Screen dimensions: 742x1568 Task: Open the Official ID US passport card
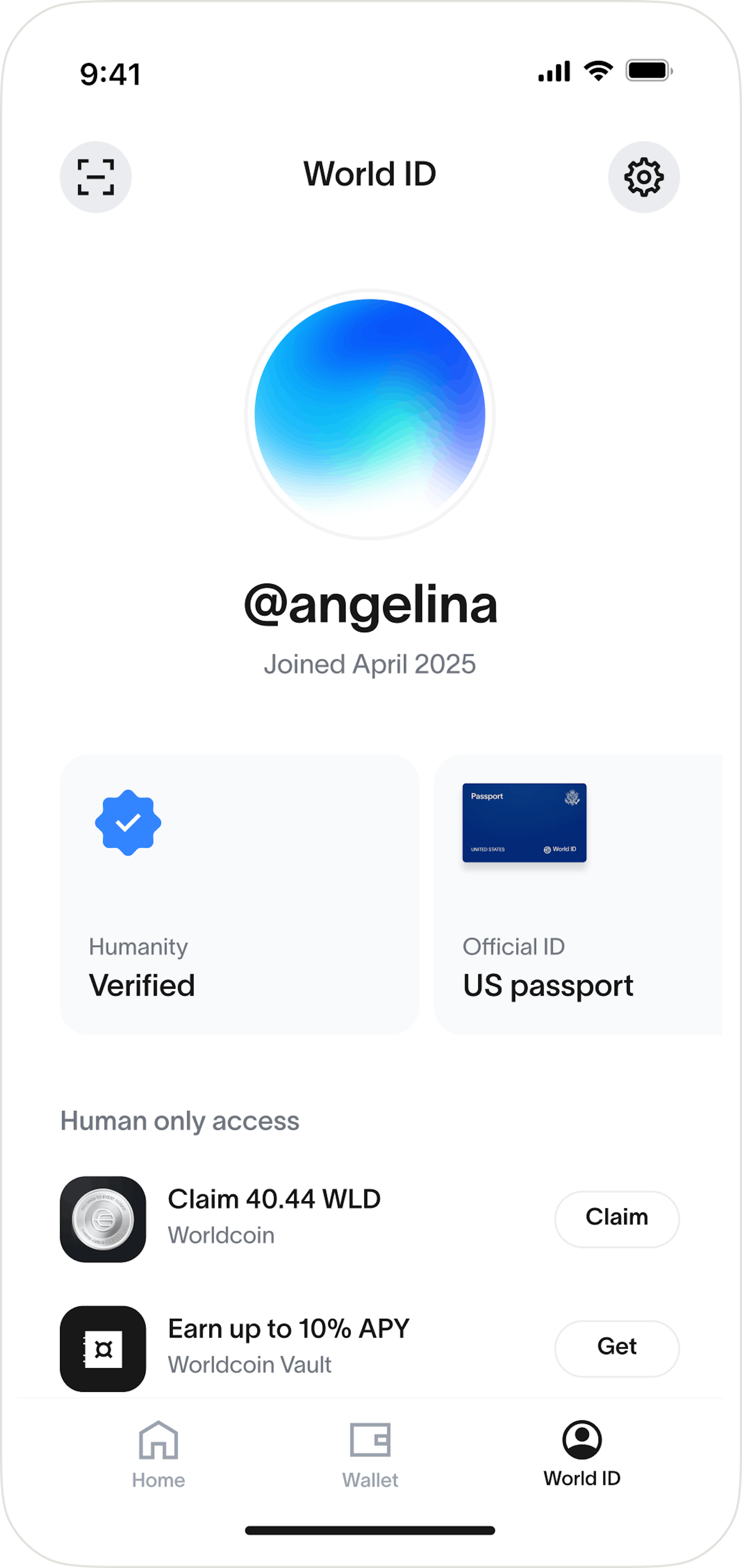pyautogui.click(x=578, y=894)
